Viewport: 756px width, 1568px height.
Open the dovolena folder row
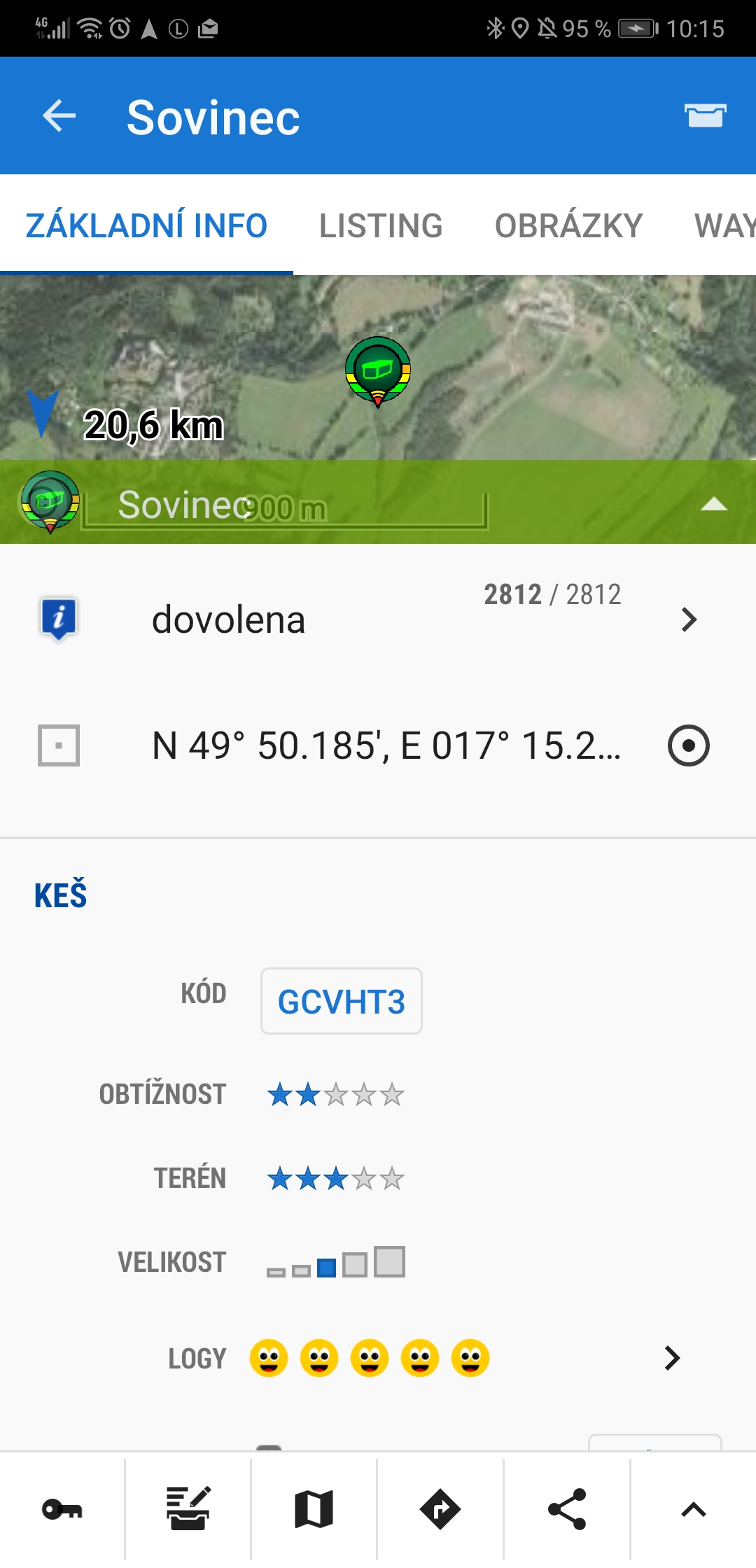378,619
